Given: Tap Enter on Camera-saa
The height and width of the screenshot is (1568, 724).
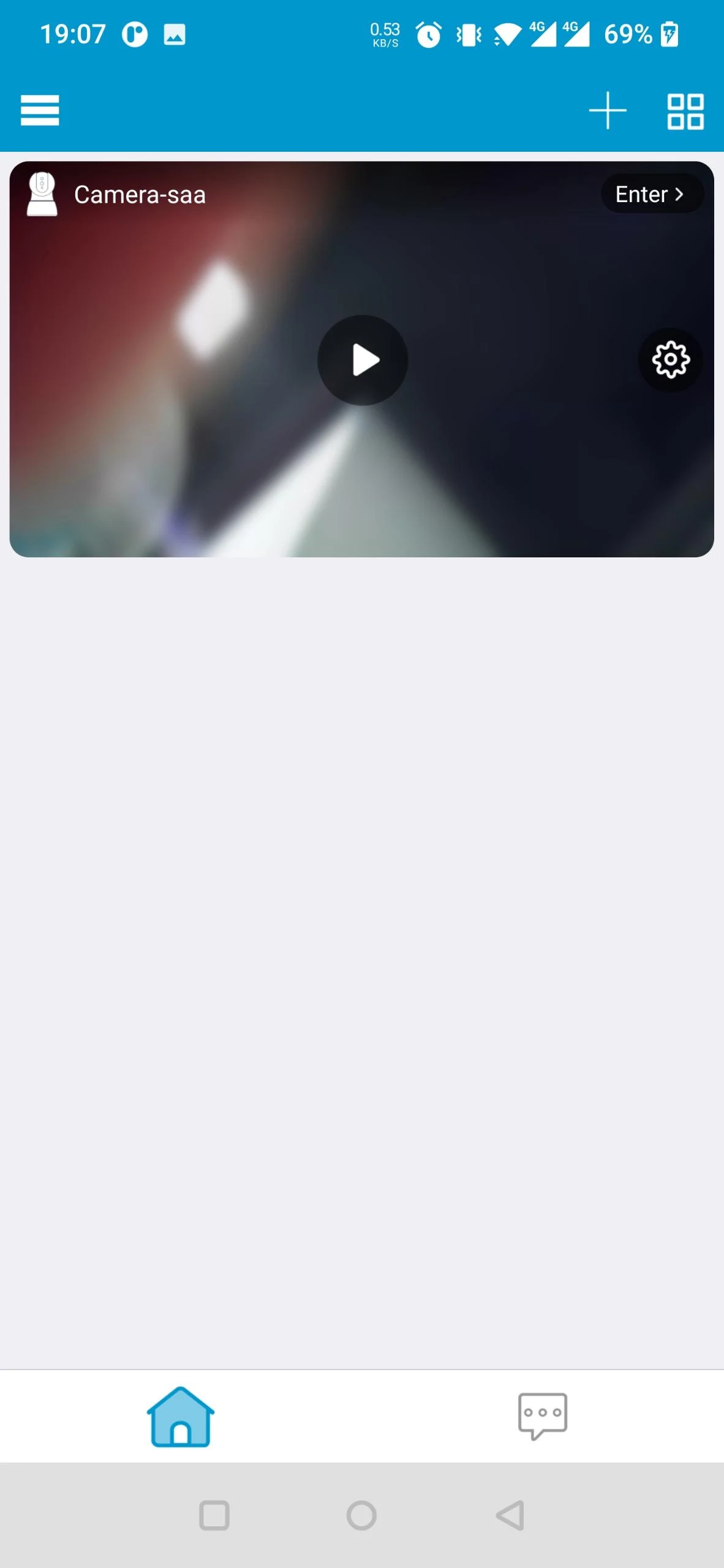Looking at the screenshot, I should point(651,194).
